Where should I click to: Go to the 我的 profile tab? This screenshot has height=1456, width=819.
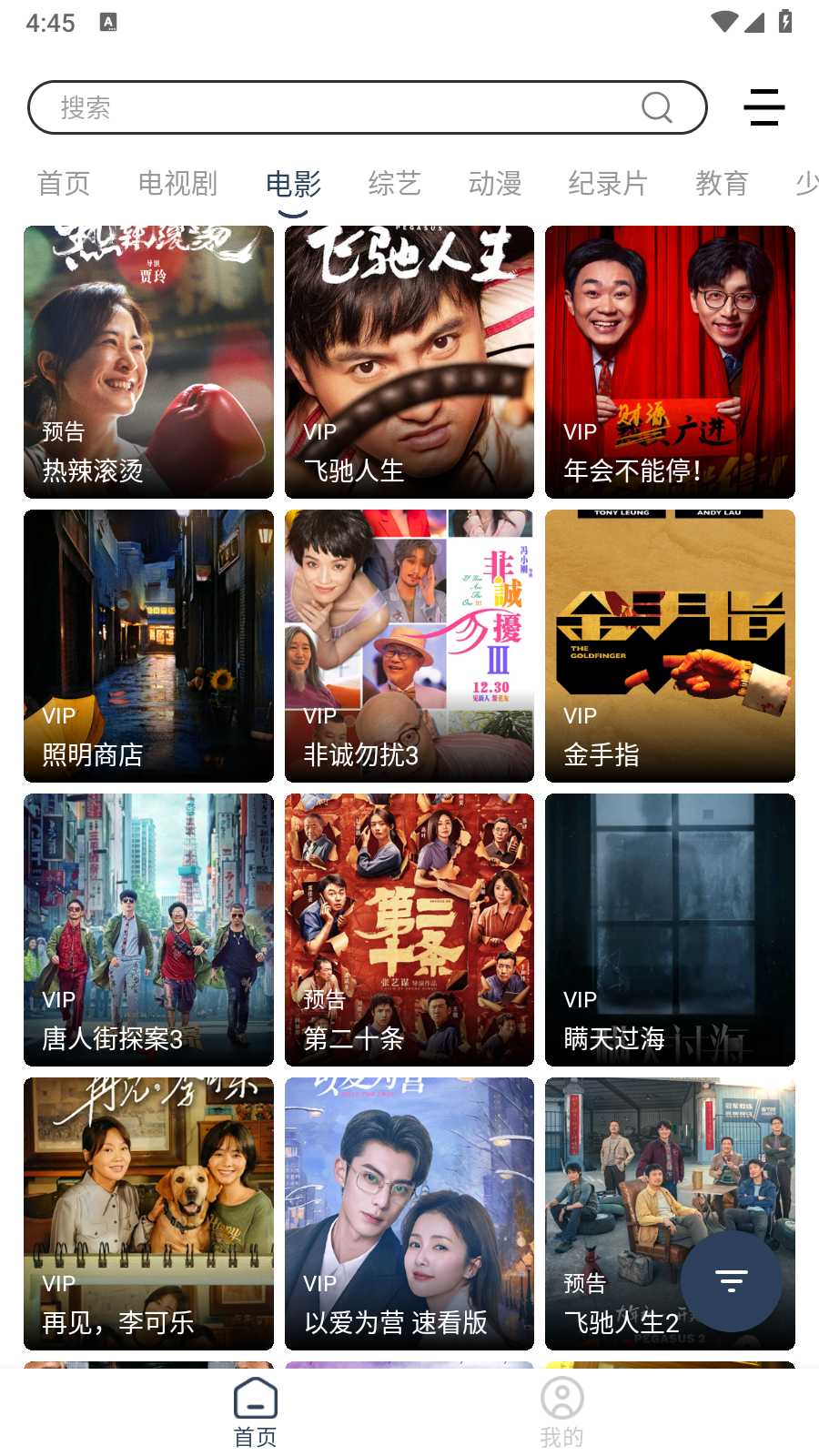pyautogui.click(x=561, y=1410)
